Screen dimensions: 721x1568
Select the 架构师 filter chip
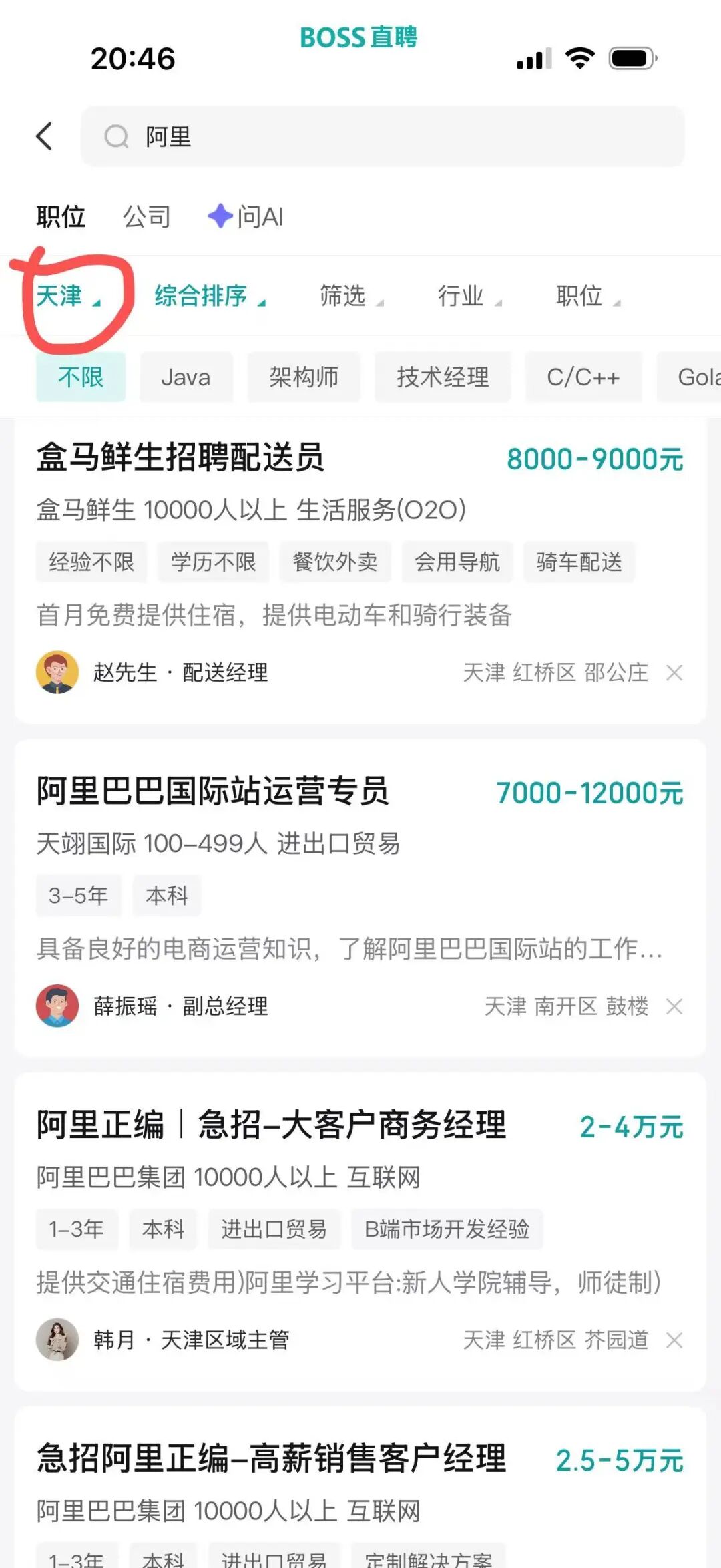[304, 377]
